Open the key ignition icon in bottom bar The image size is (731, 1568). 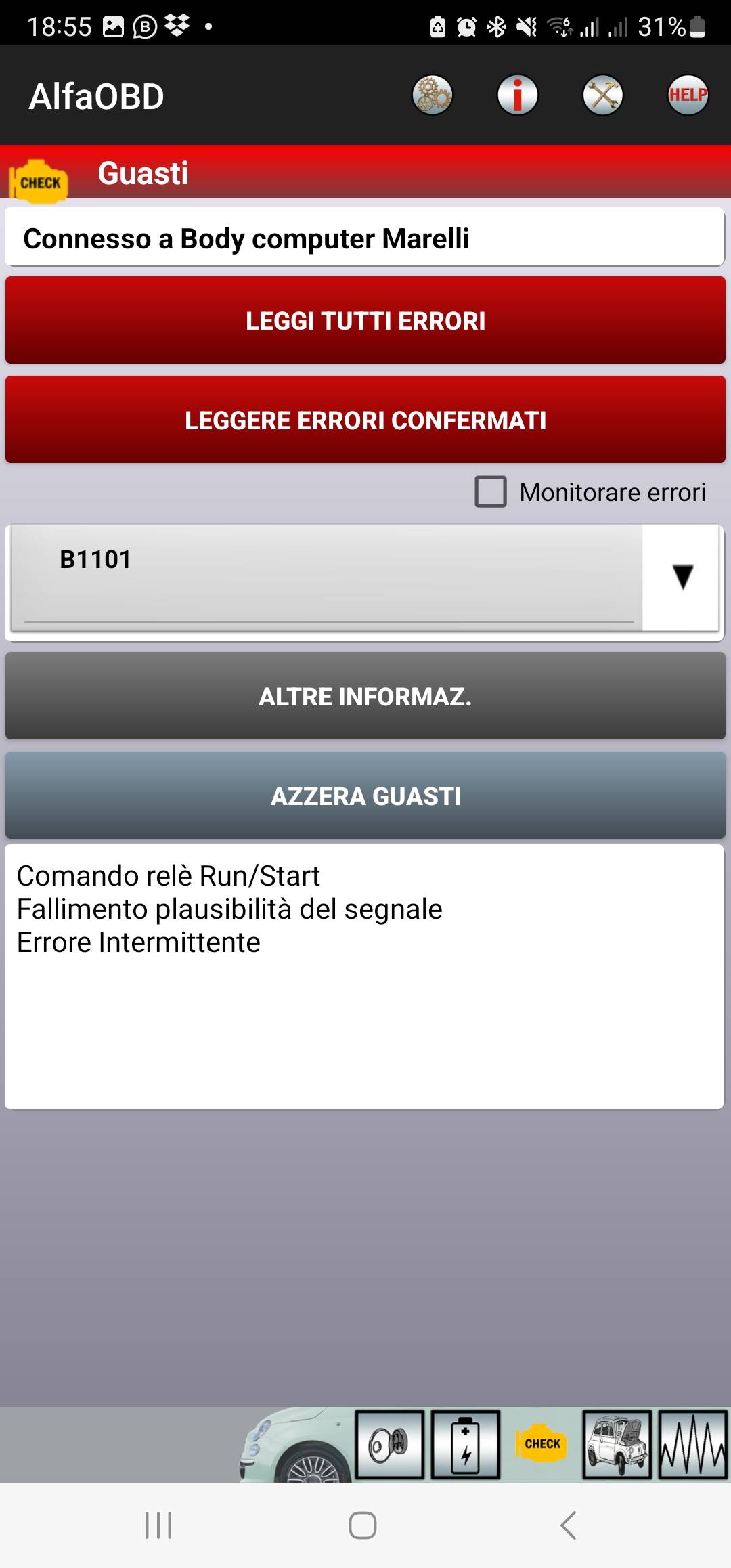click(x=390, y=1445)
